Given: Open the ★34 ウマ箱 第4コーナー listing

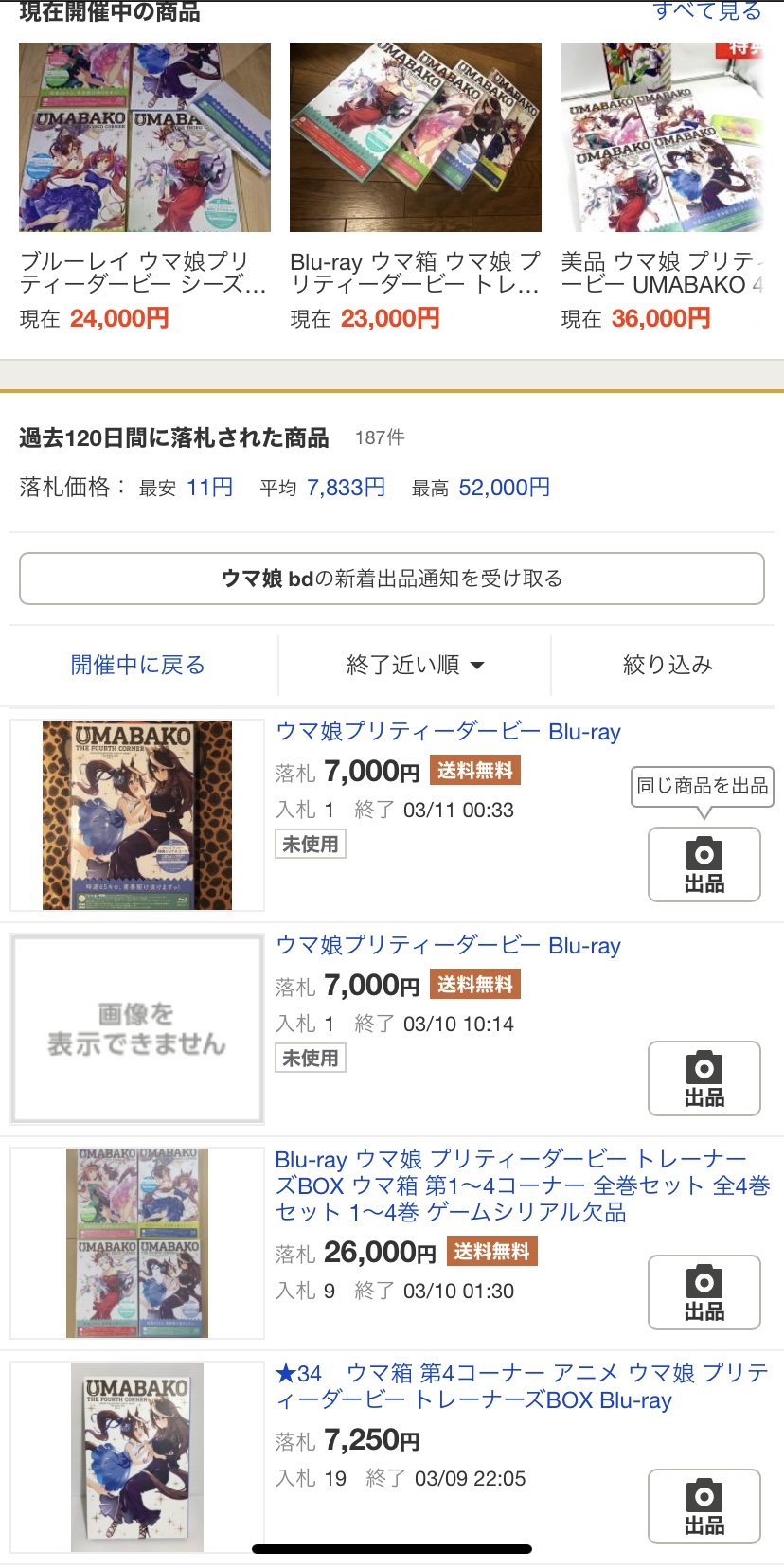Looking at the screenshot, I should [521, 1386].
